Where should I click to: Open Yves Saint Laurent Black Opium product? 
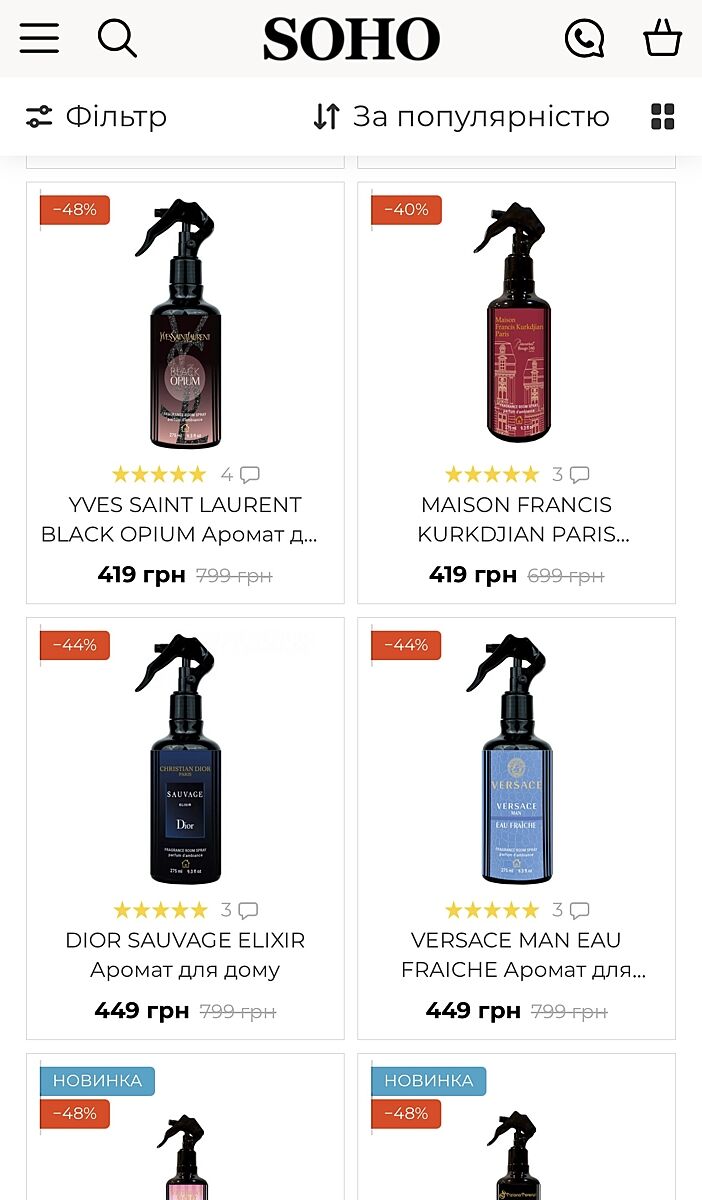click(x=185, y=519)
